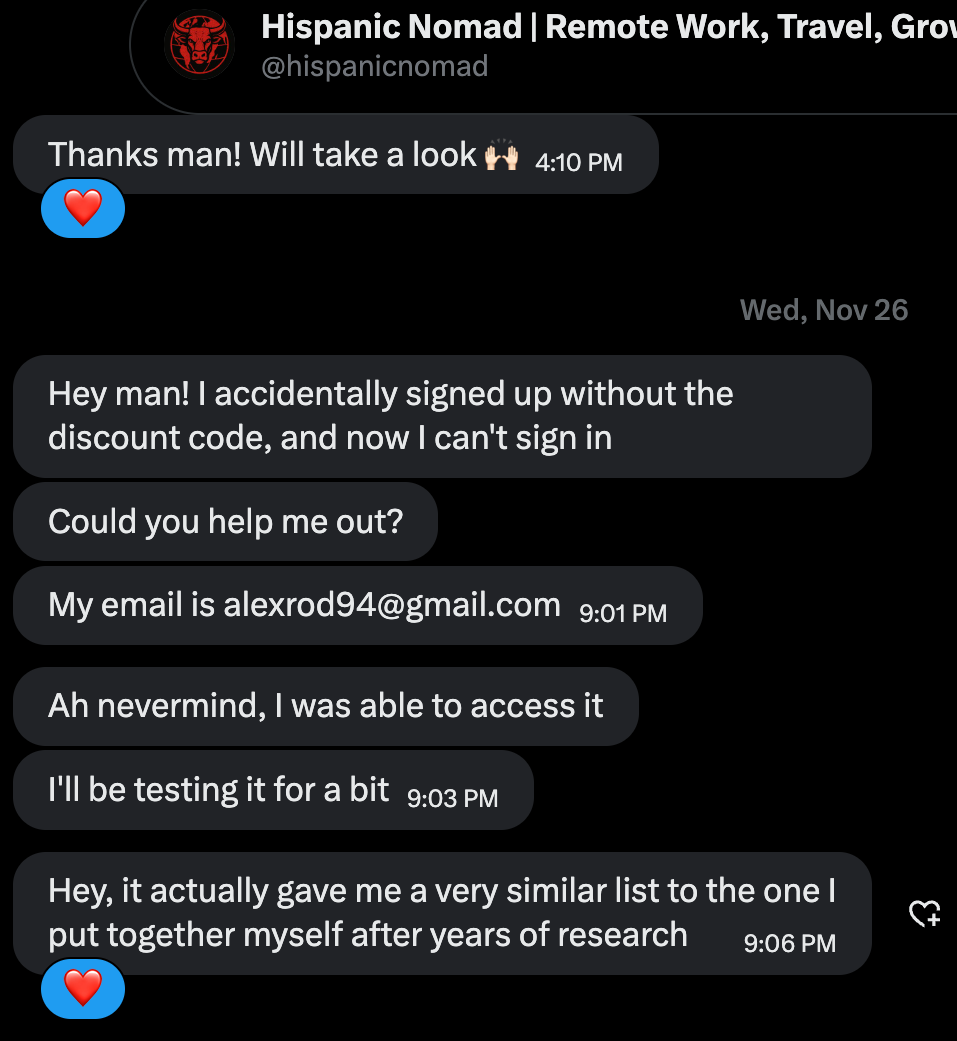Open the Hispanic Nomad profile card

point(545,56)
